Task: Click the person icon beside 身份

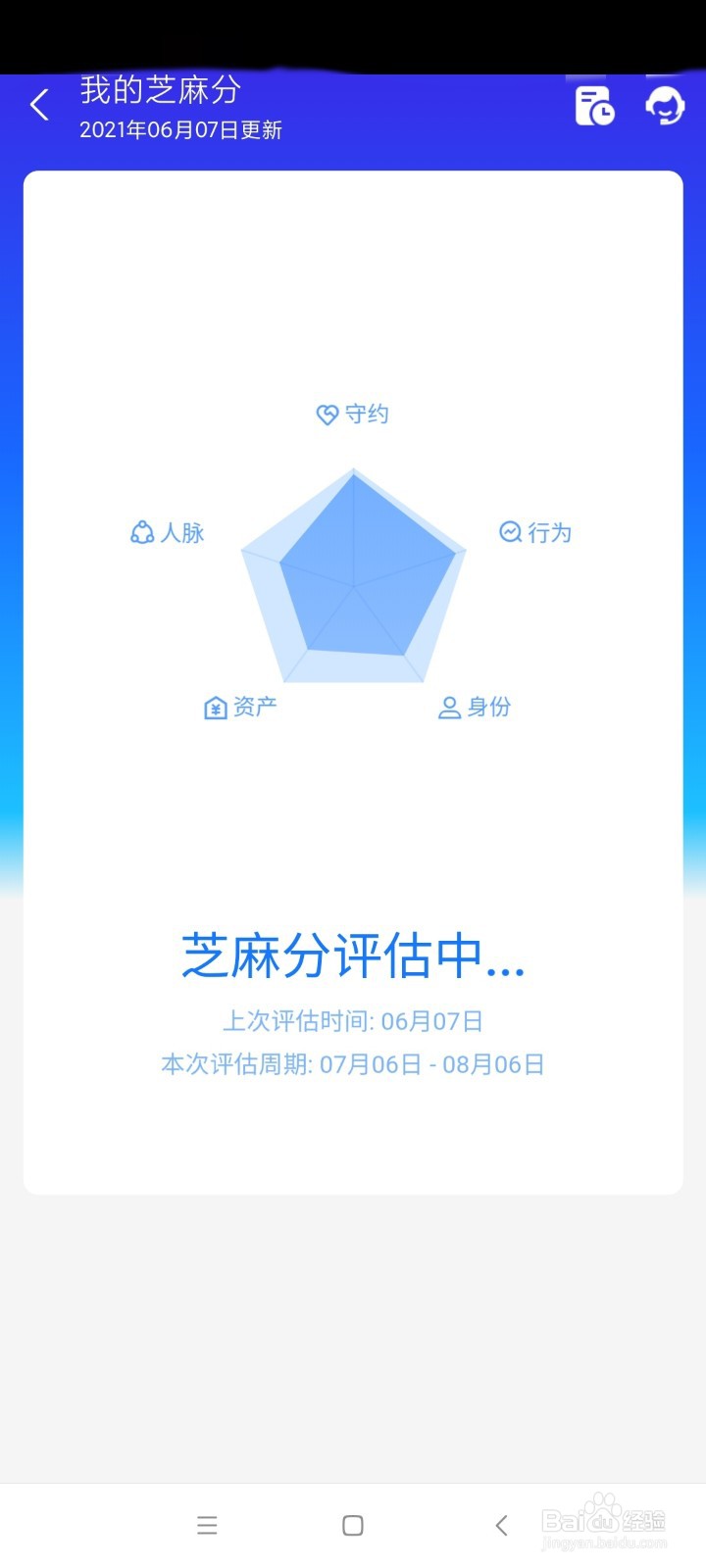Action: pyautogui.click(x=449, y=707)
